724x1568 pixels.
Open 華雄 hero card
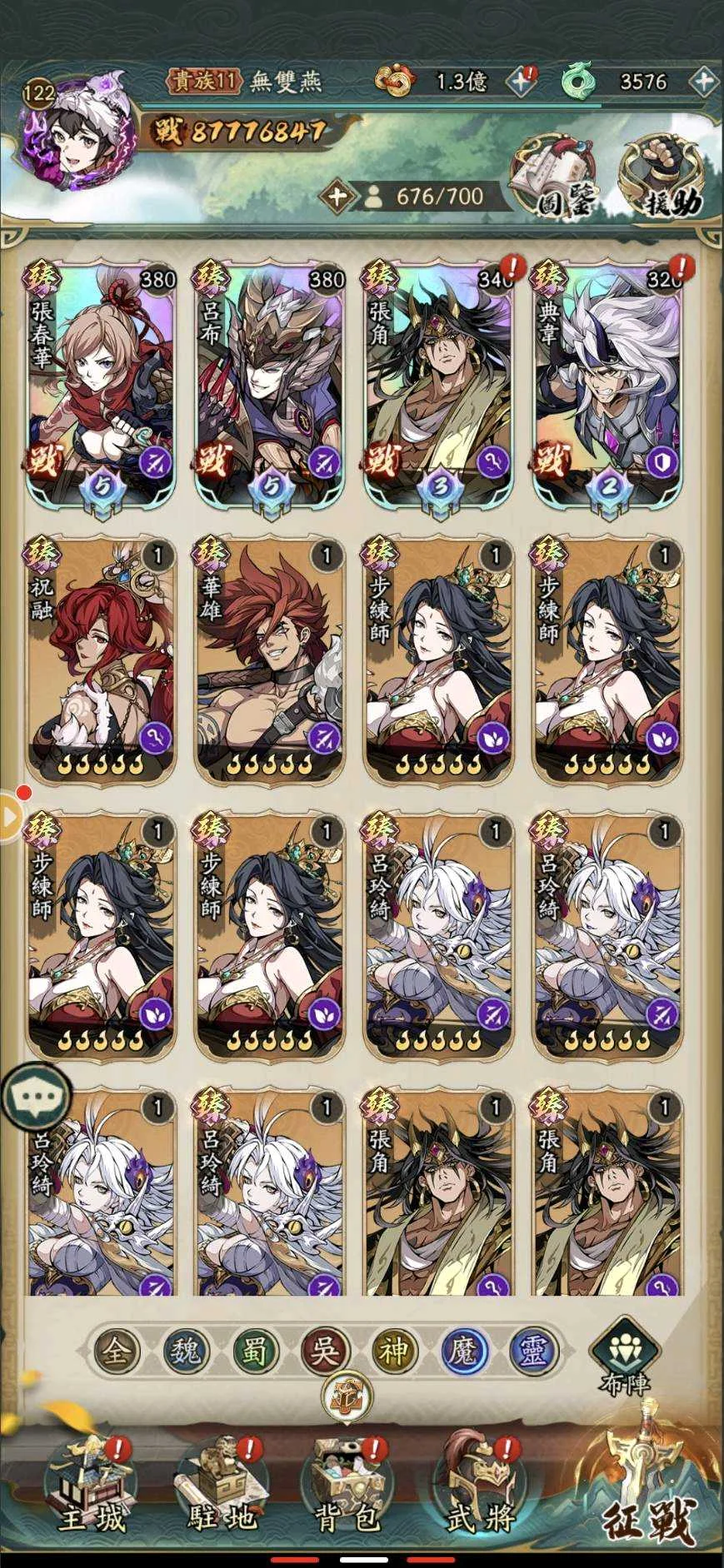pyautogui.click(x=270, y=658)
